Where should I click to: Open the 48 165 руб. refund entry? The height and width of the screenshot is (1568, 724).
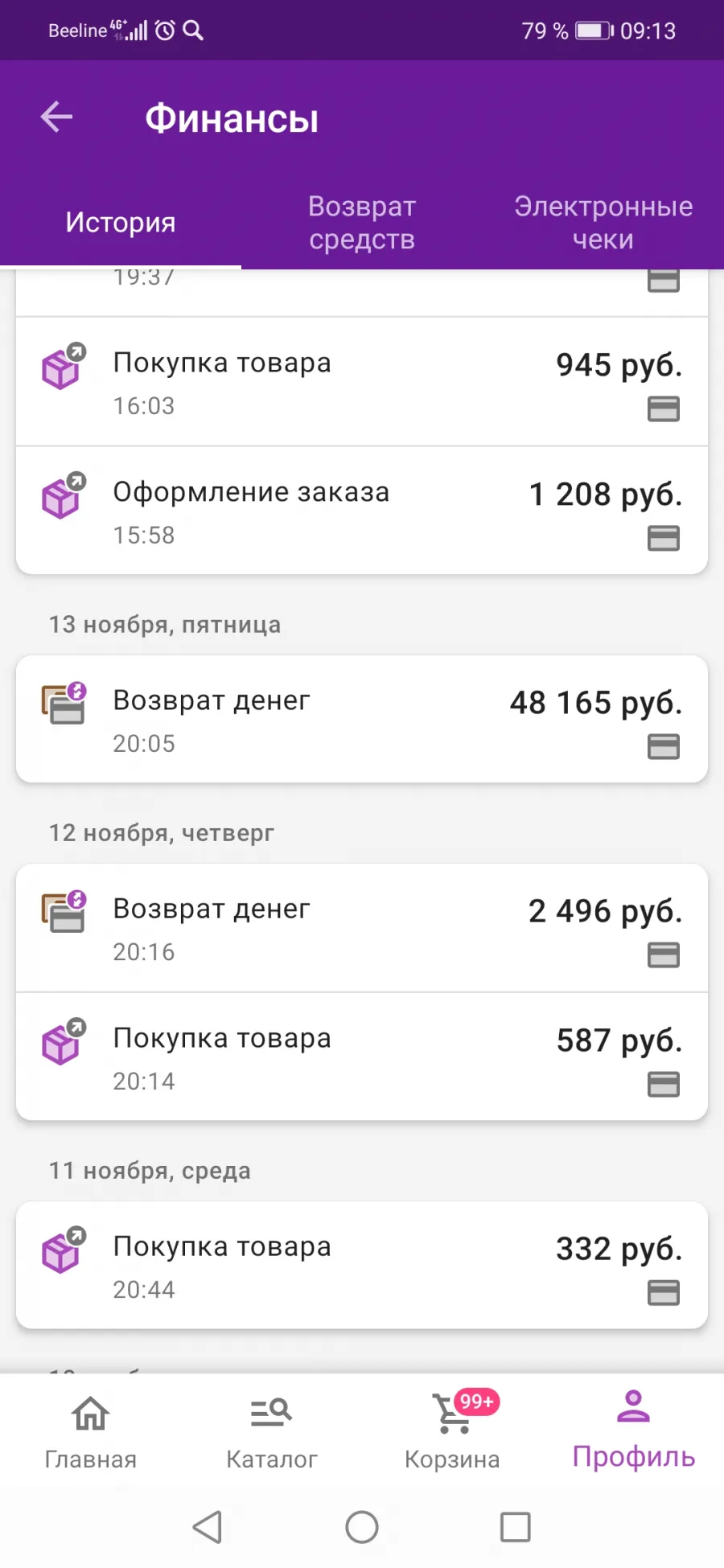tap(362, 719)
